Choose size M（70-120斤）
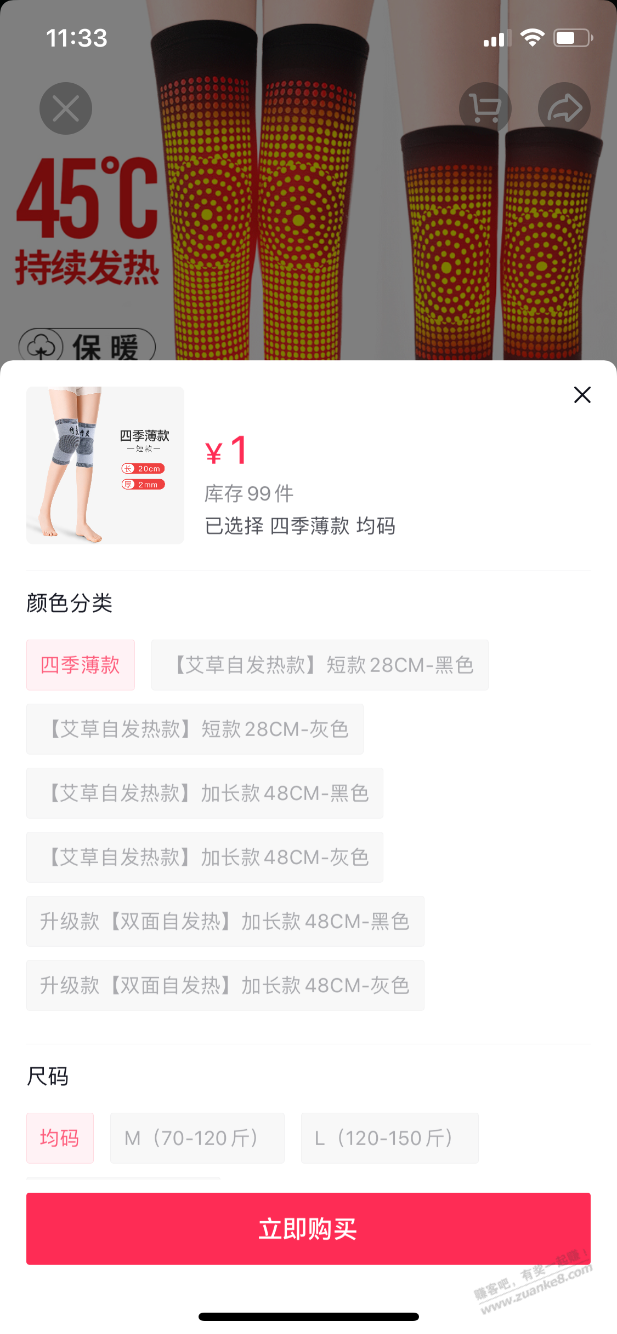 (x=197, y=1138)
